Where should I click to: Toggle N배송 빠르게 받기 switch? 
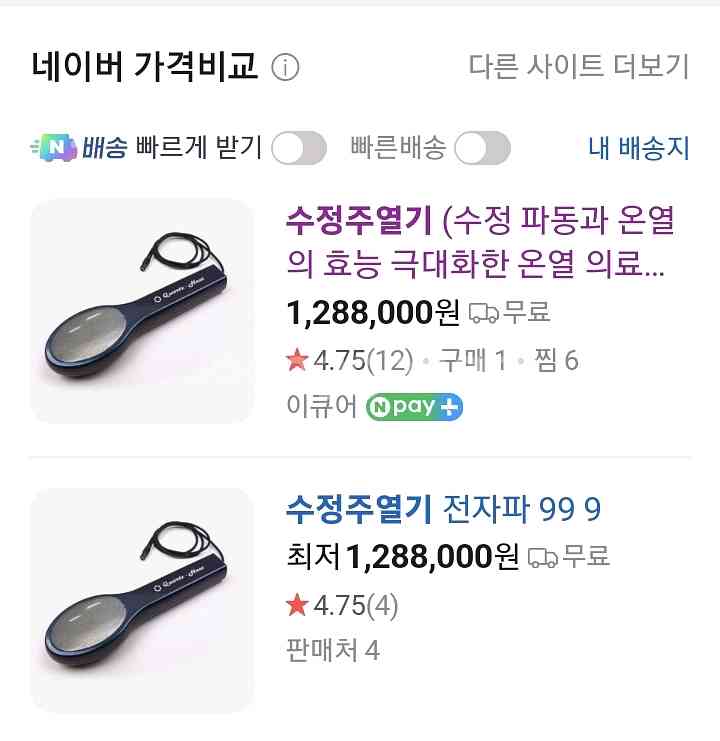[299, 149]
